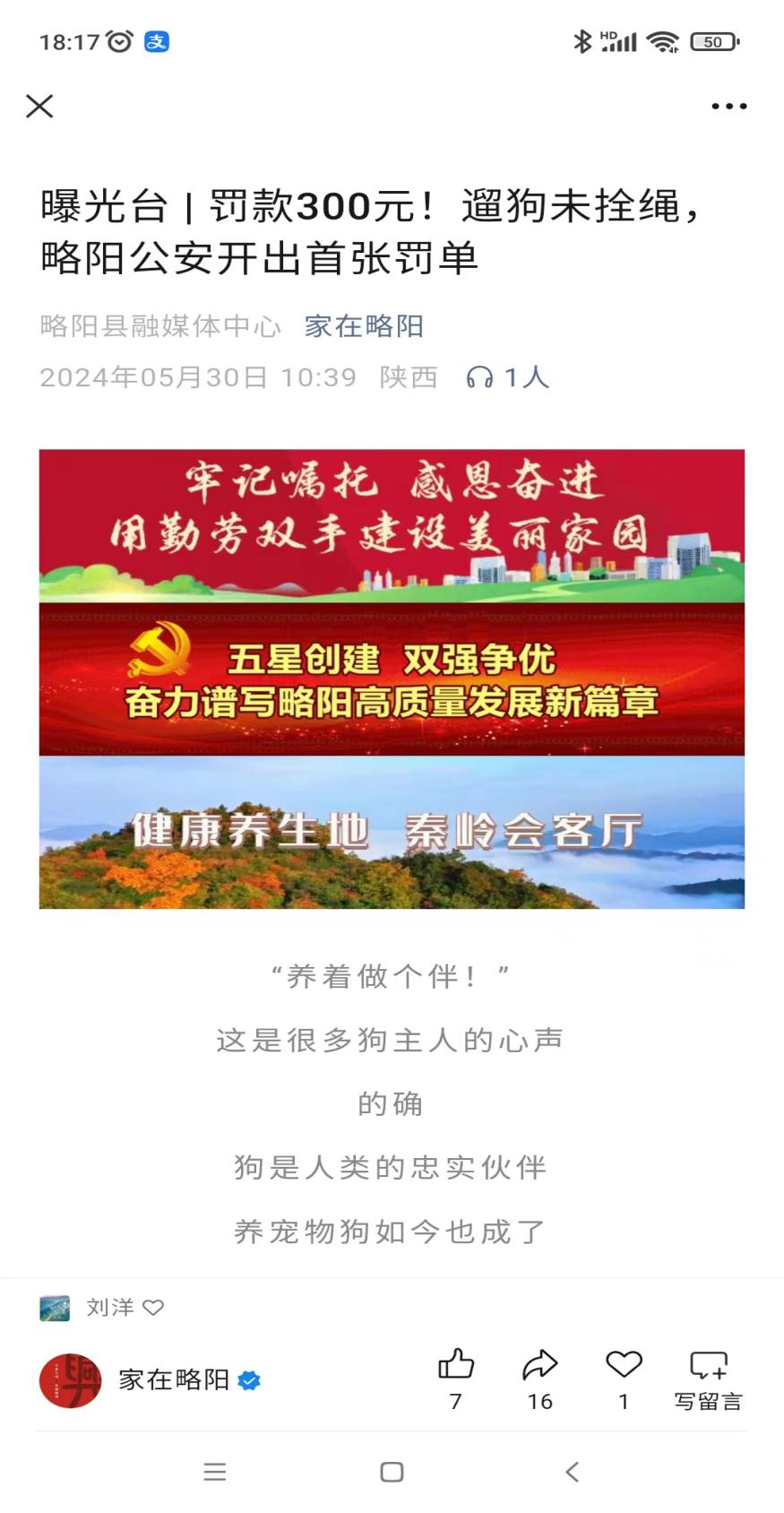Open the 家在略阳 account link
Image resolution: width=784 pixels, height=1513 pixels.
pyautogui.click(x=363, y=326)
